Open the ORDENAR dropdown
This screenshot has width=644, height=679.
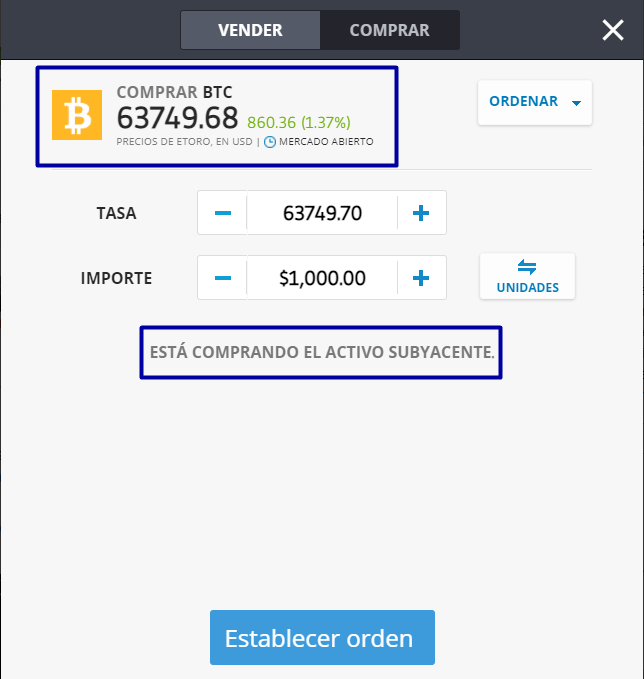(x=534, y=102)
